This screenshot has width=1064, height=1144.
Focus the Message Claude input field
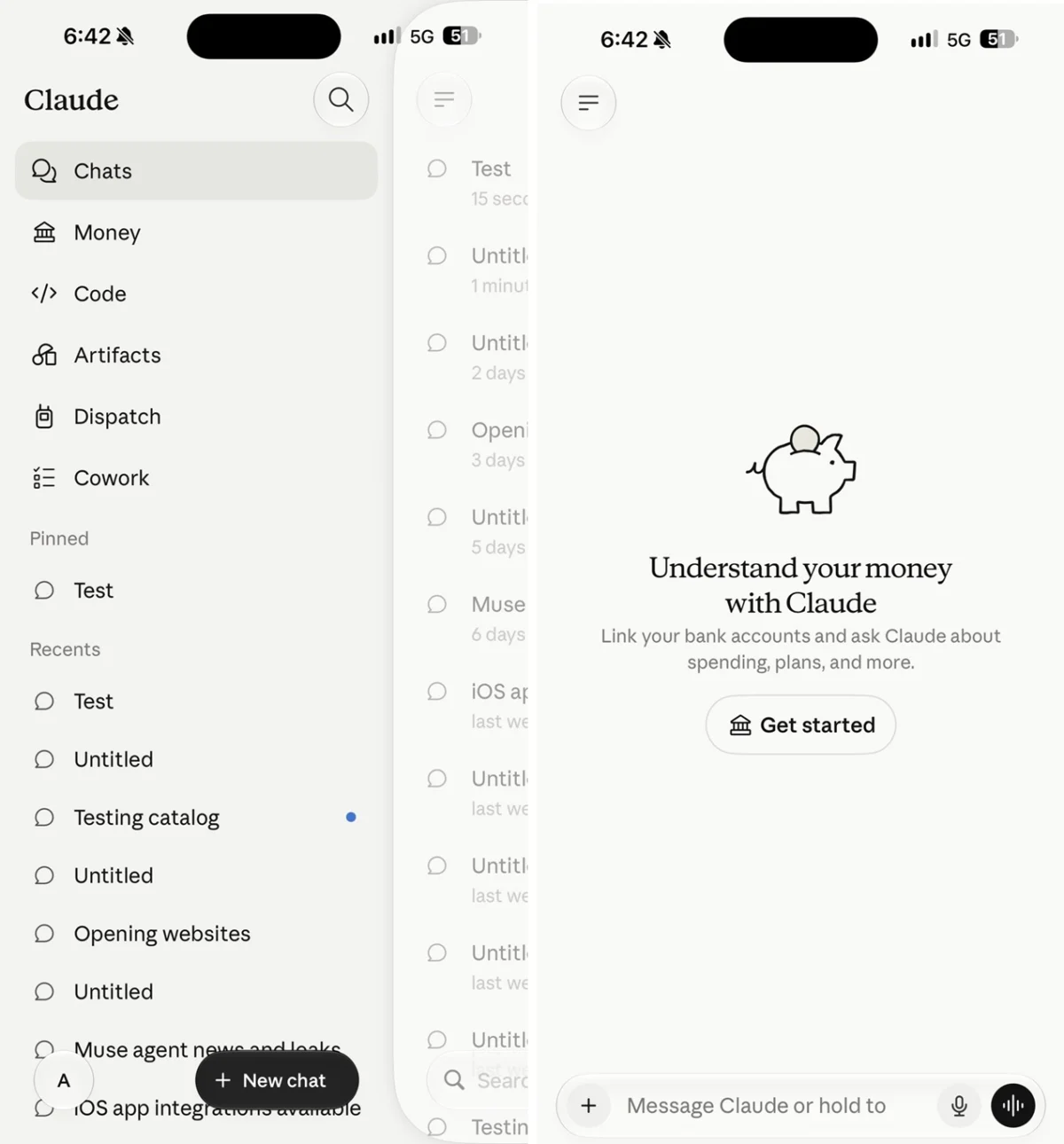tap(771, 1106)
